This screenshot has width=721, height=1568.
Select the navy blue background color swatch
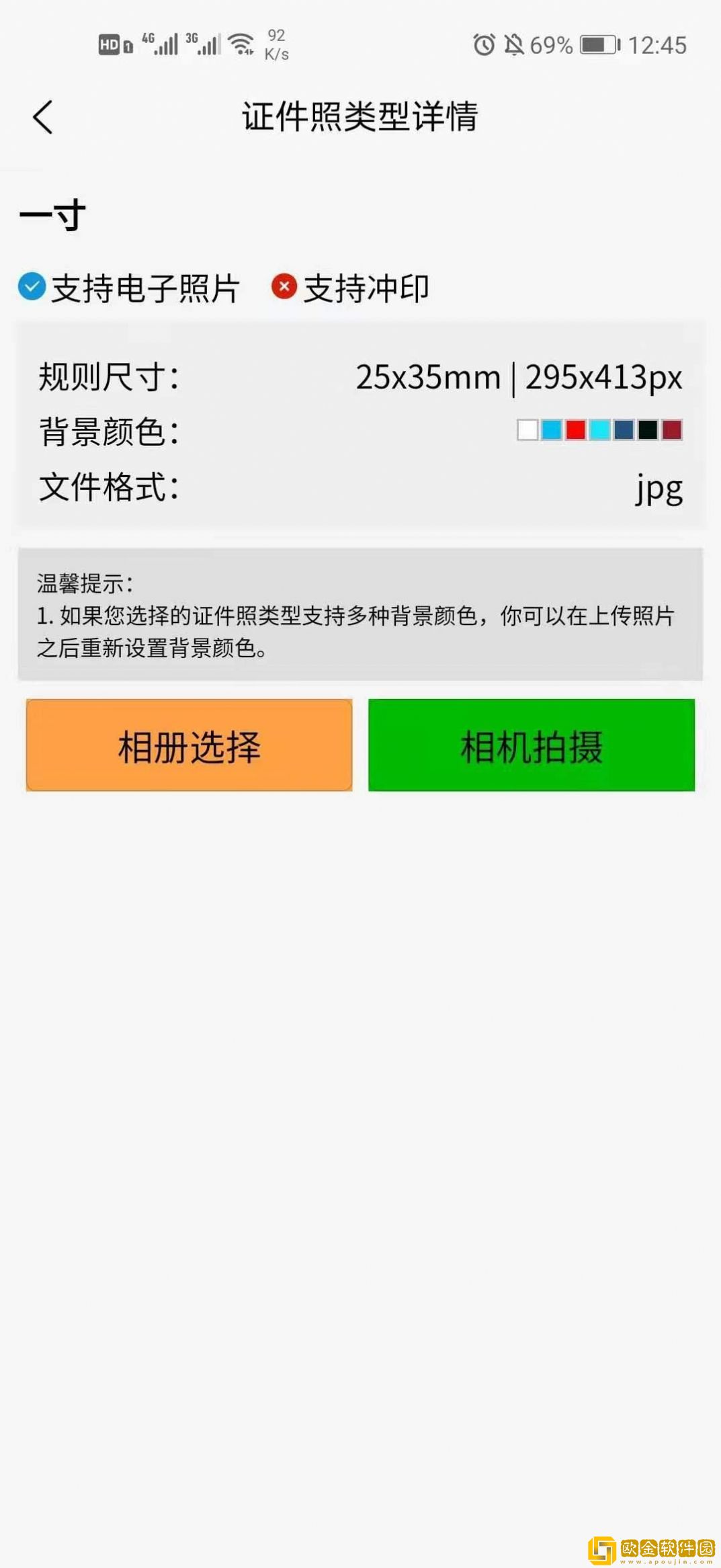[x=624, y=430]
